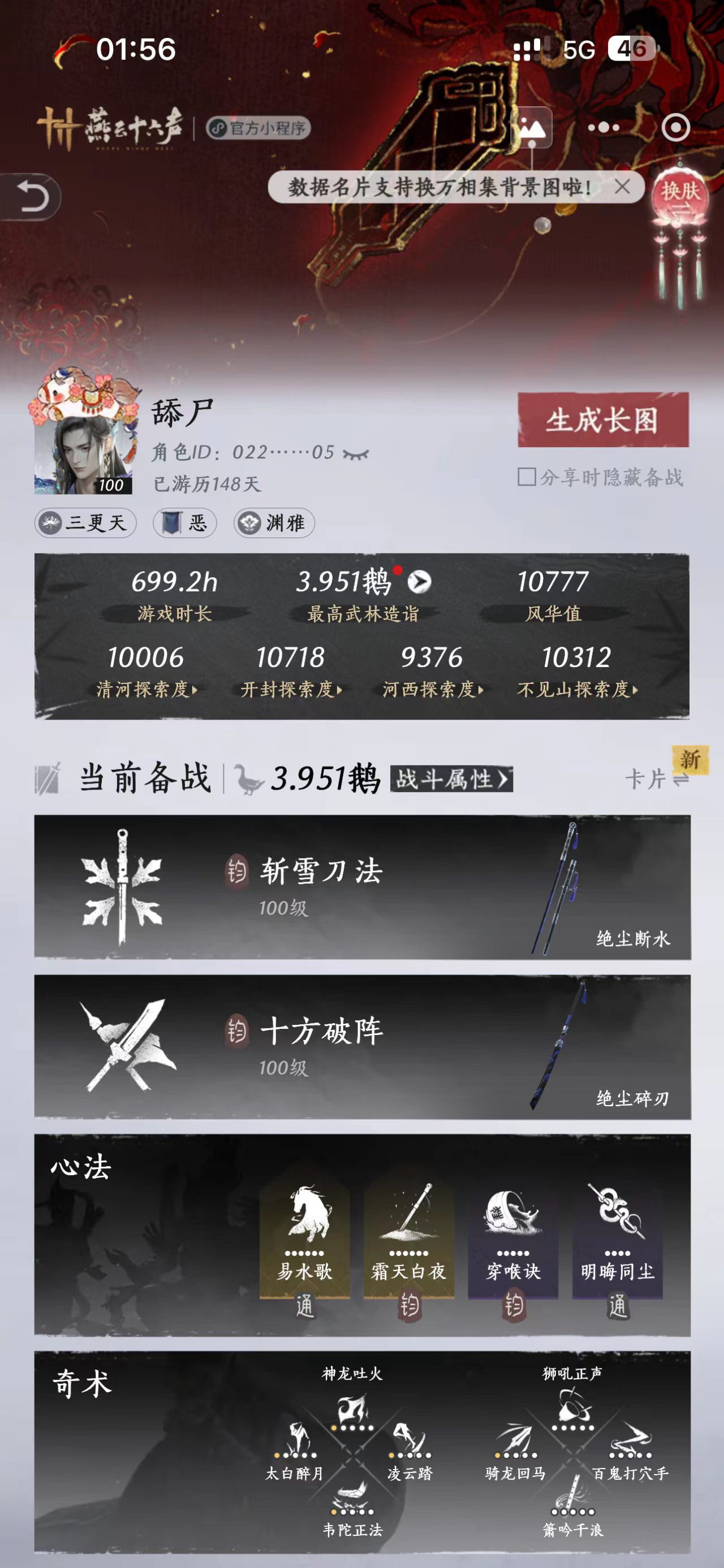Go back using the return arrow

click(32, 197)
